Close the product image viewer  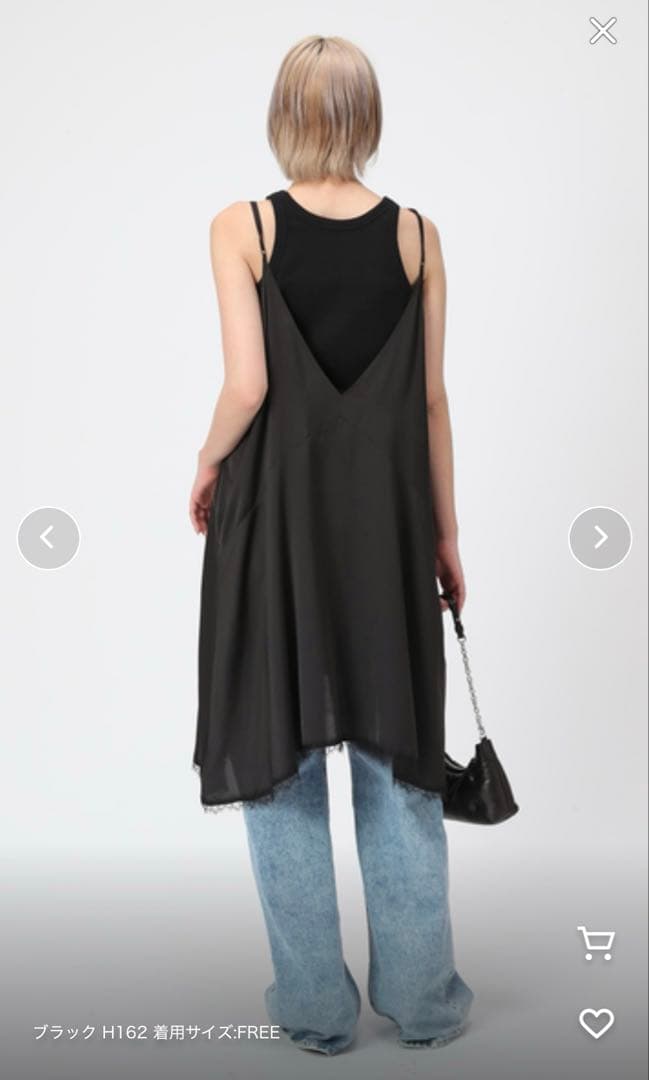pyautogui.click(x=603, y=31)
